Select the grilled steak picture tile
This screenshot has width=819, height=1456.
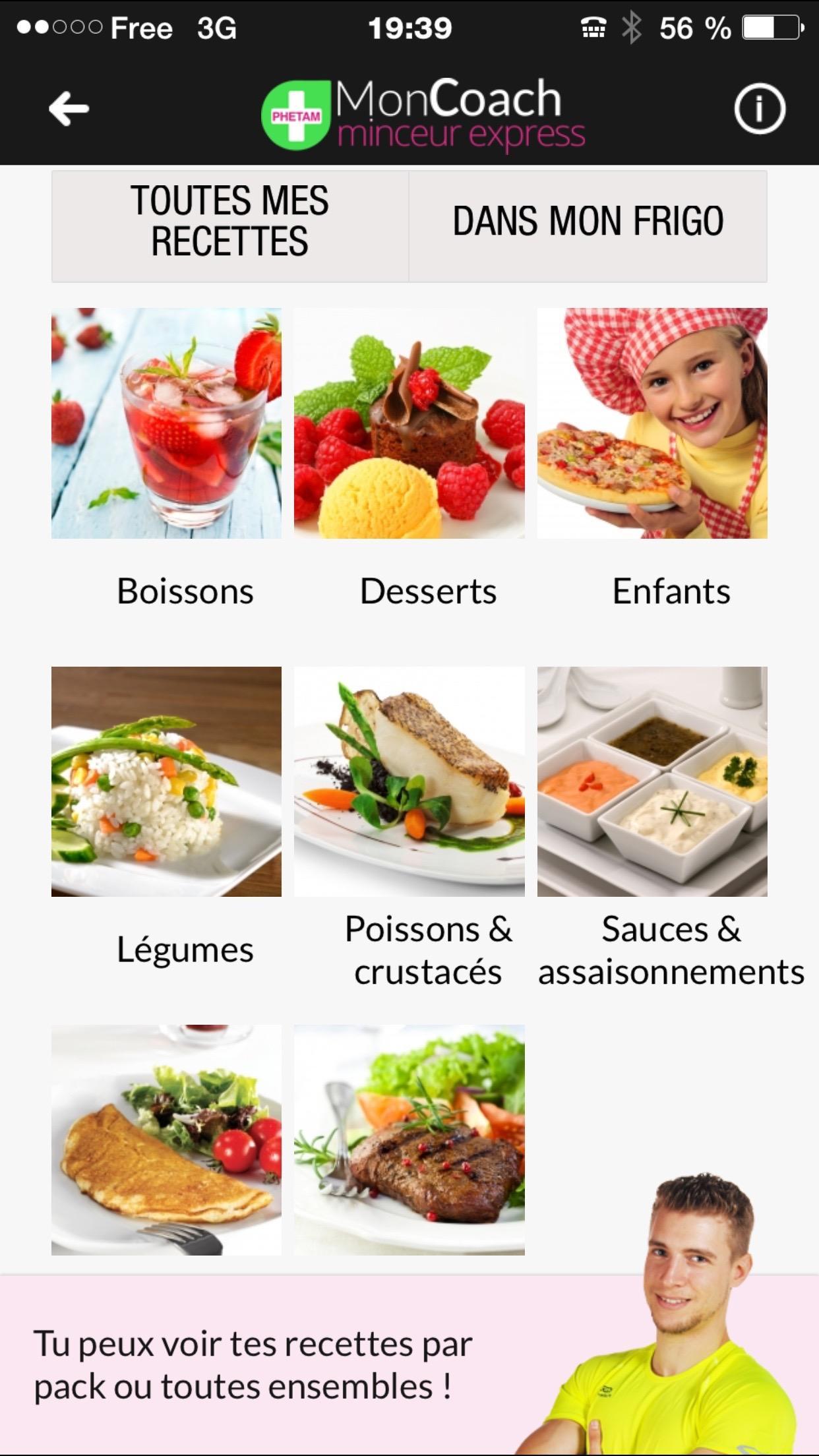coord(409,1139)
